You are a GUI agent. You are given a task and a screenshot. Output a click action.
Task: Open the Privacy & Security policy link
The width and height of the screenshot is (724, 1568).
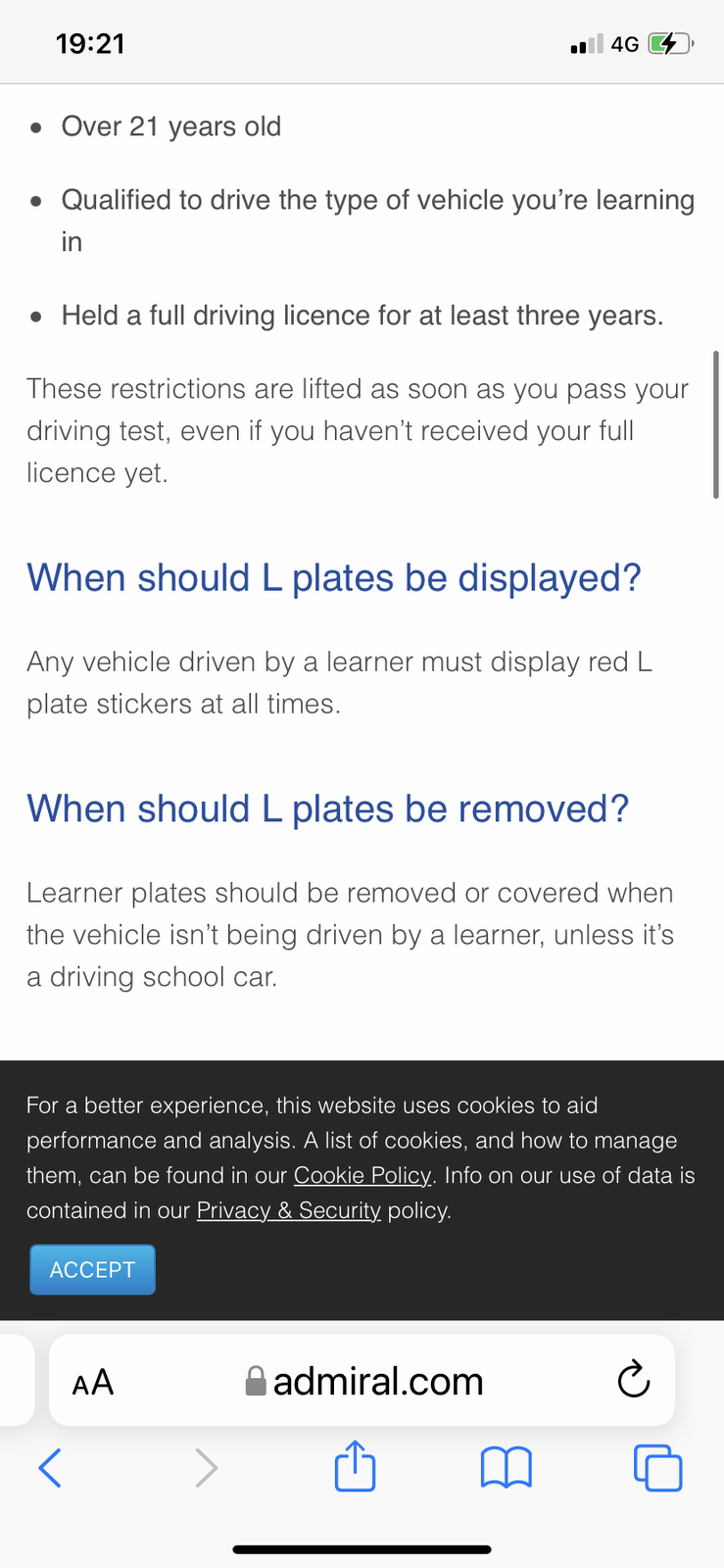click(288, 1210)
